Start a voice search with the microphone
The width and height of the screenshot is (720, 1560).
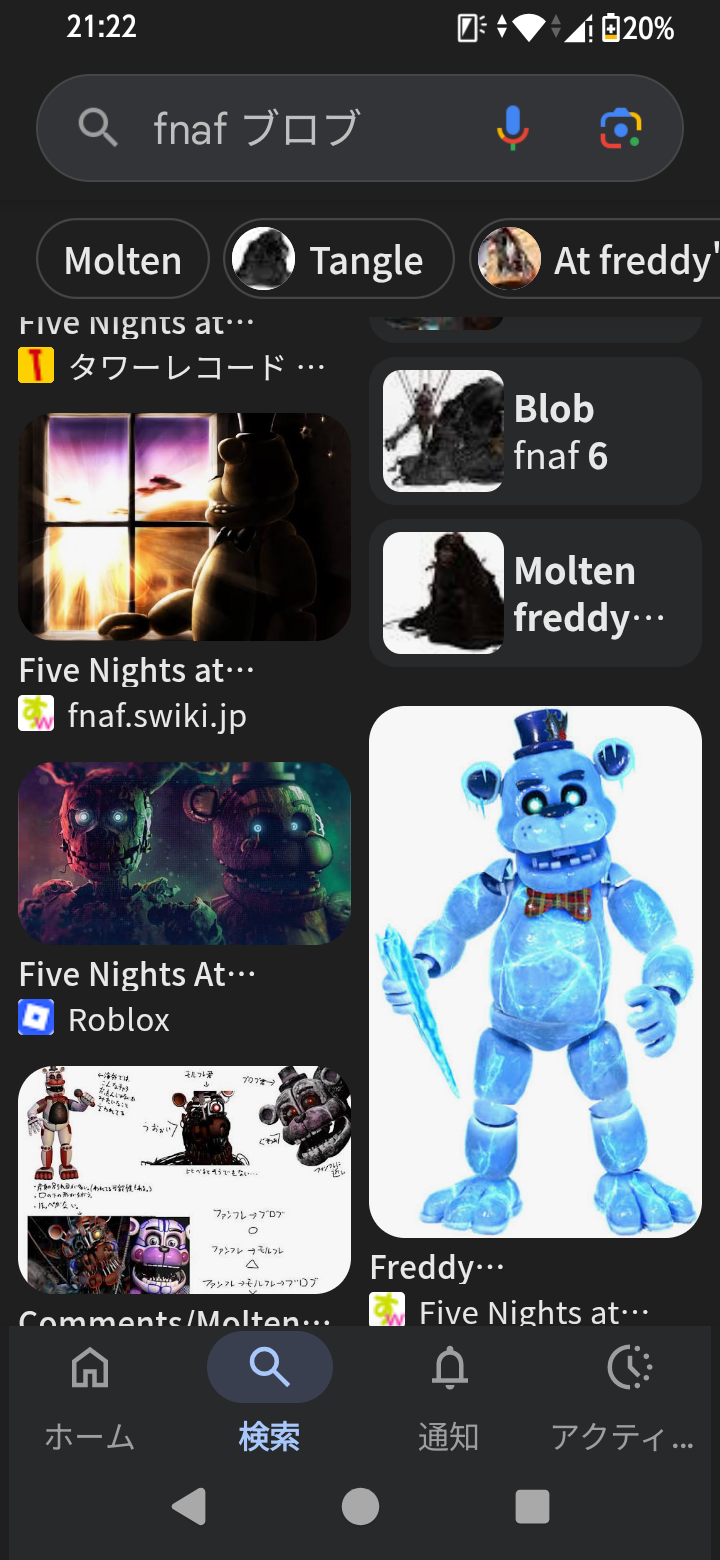(x=512, y=128)
